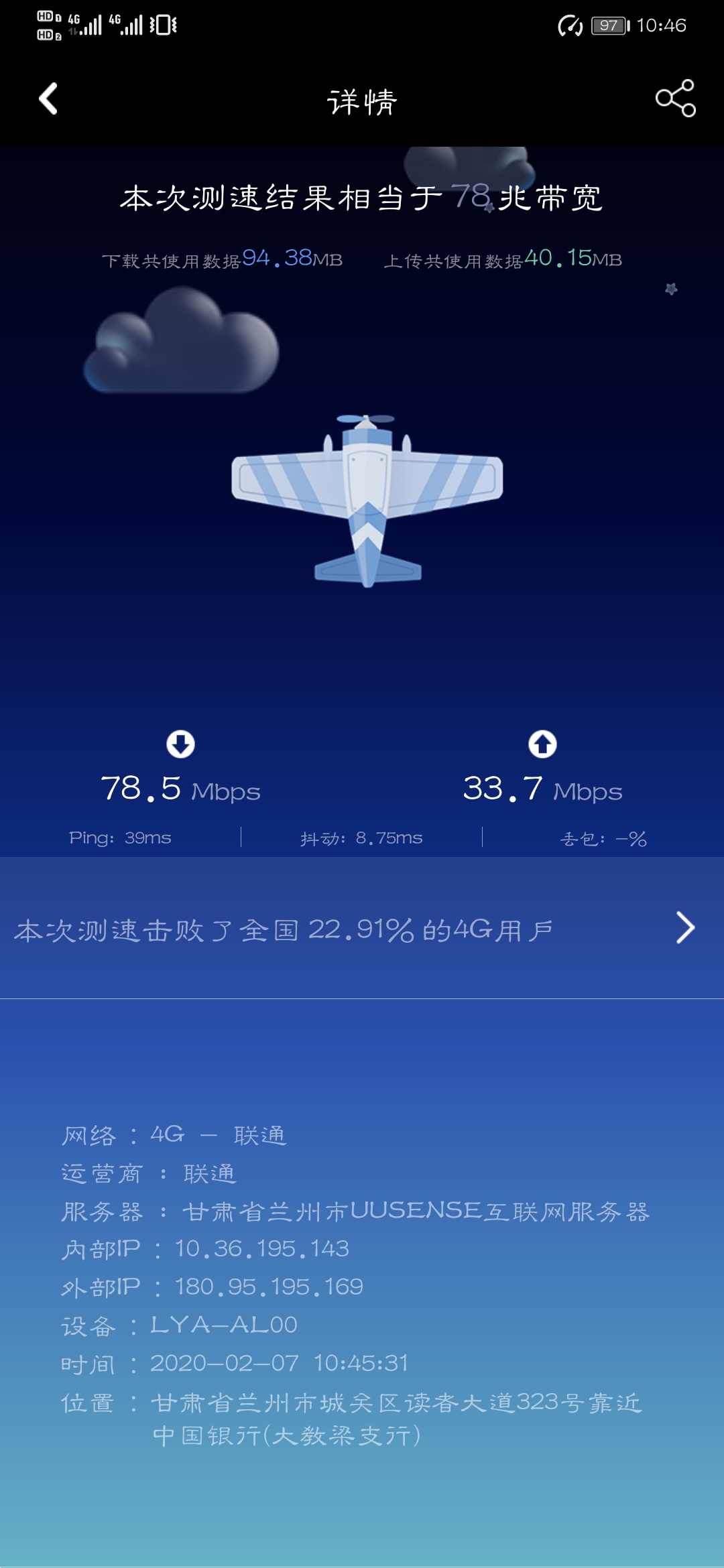Tap the share icon to share results
Image resolution: width=724 pixels, height=1568 pixels.
pyautogui.click(x=675, y=99)
